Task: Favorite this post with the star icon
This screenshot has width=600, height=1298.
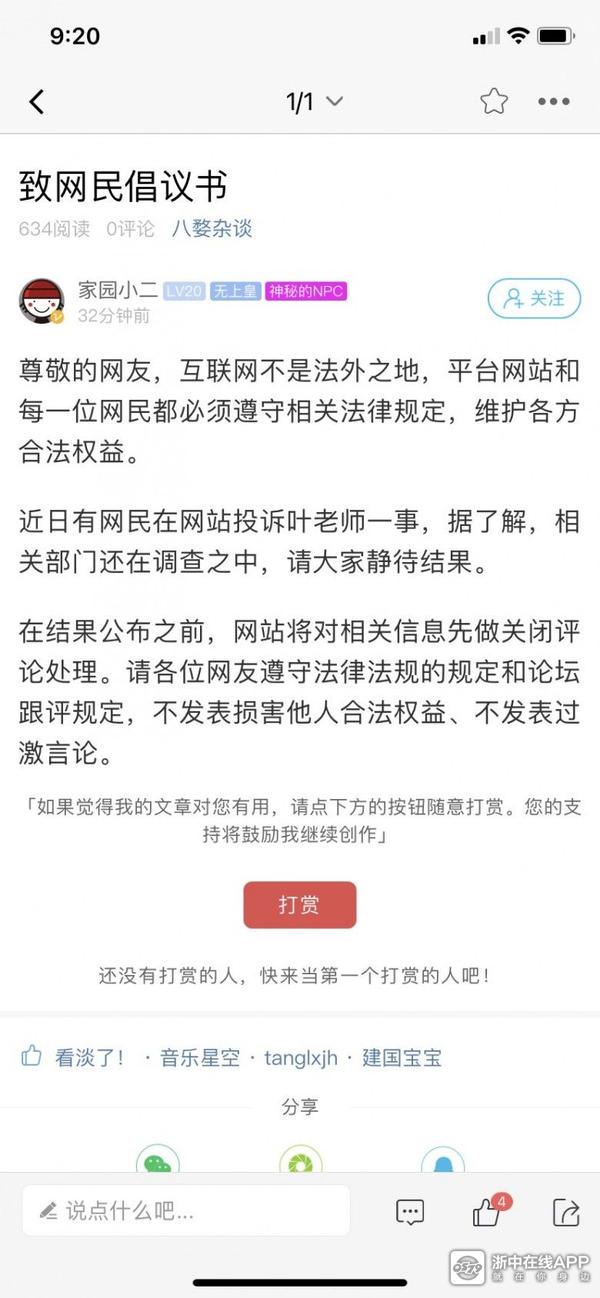Action: pyautogui.click(x=493, y=101)
